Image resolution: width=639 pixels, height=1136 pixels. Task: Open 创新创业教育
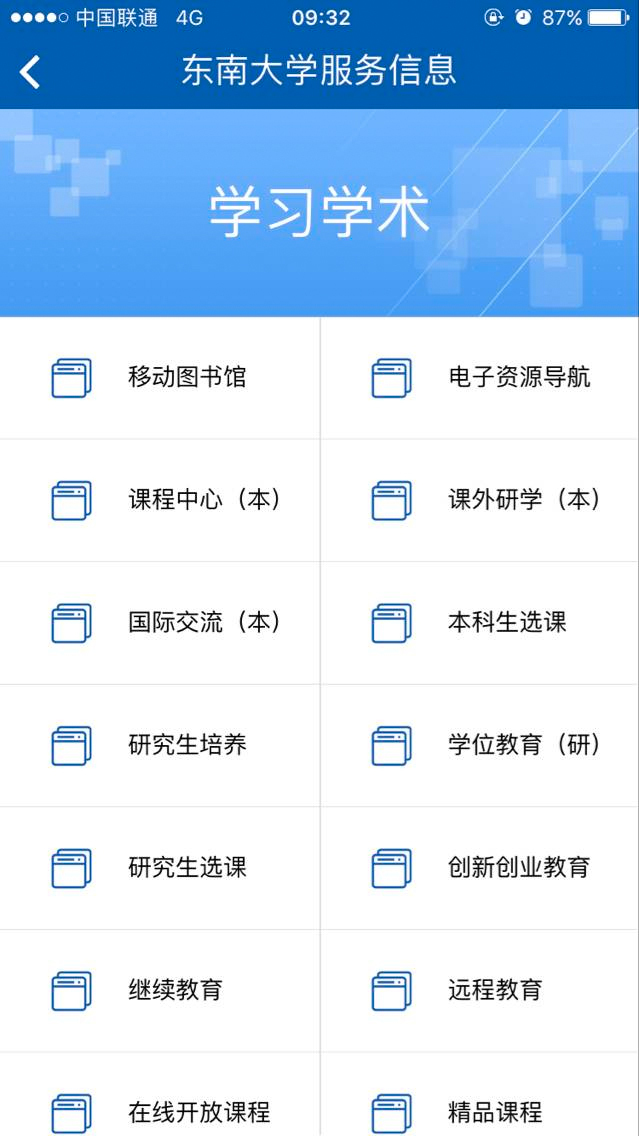click(x=480, y=868)
